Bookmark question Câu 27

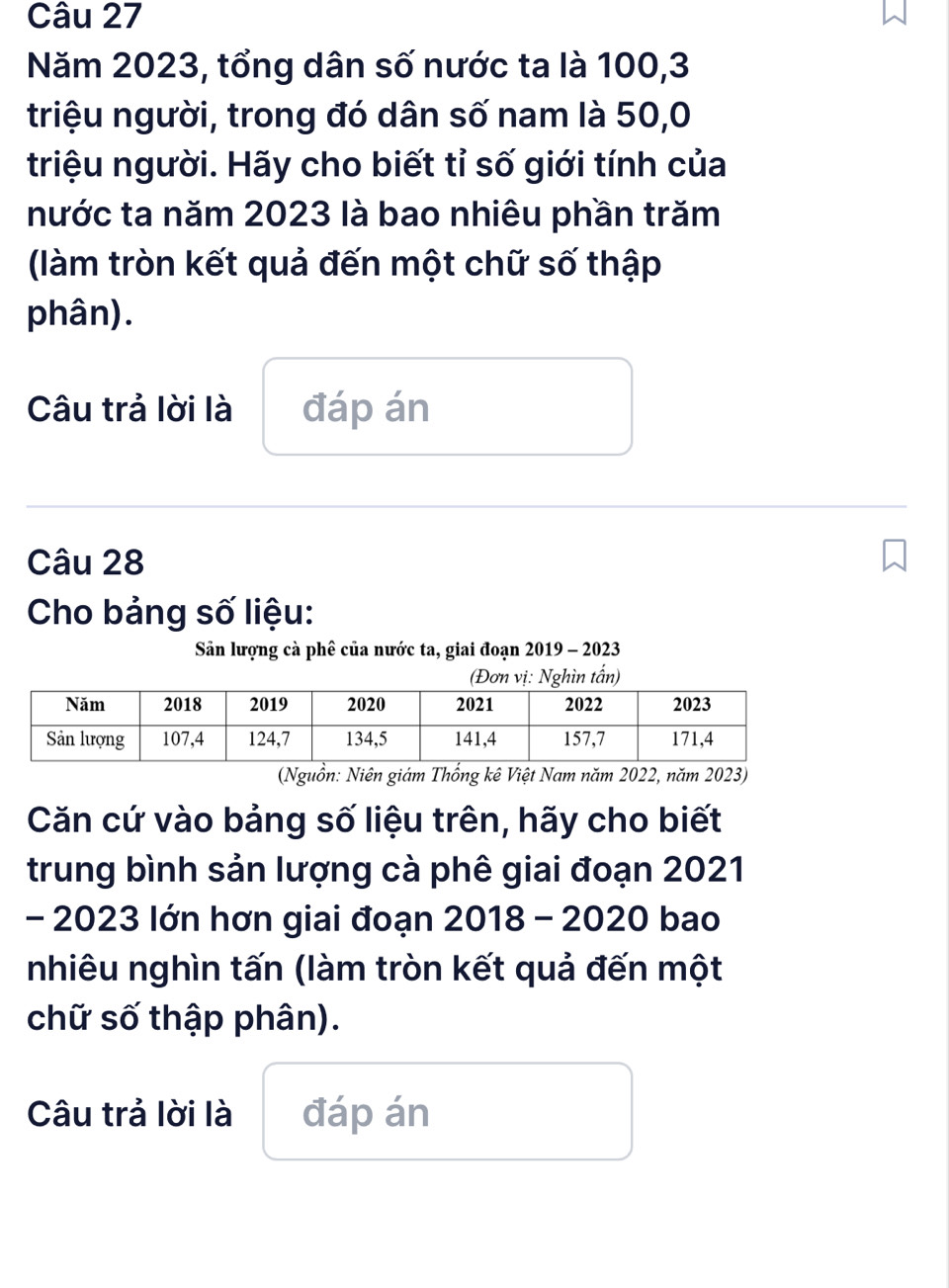[893, 10]
